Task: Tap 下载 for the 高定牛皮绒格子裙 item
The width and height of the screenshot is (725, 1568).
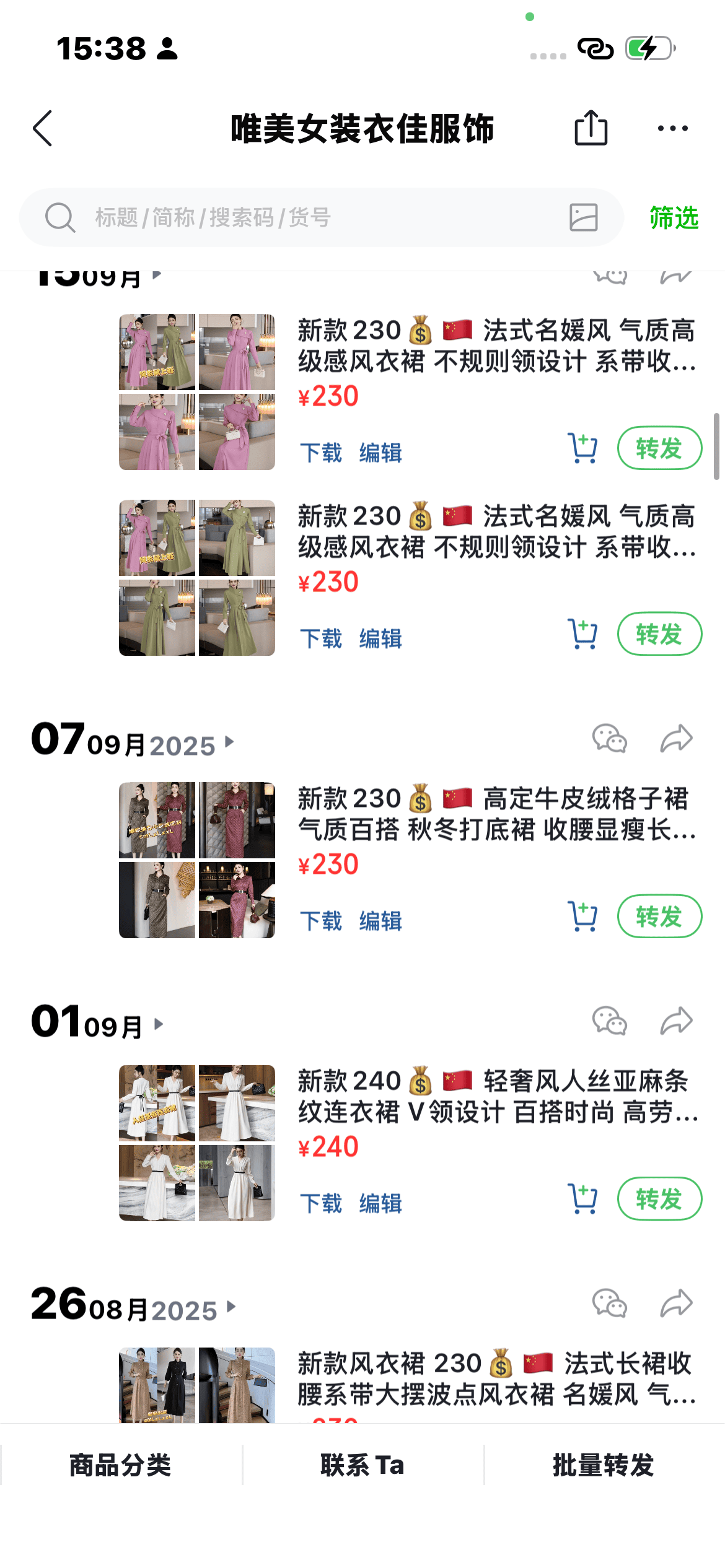Action: pos(320,921)
